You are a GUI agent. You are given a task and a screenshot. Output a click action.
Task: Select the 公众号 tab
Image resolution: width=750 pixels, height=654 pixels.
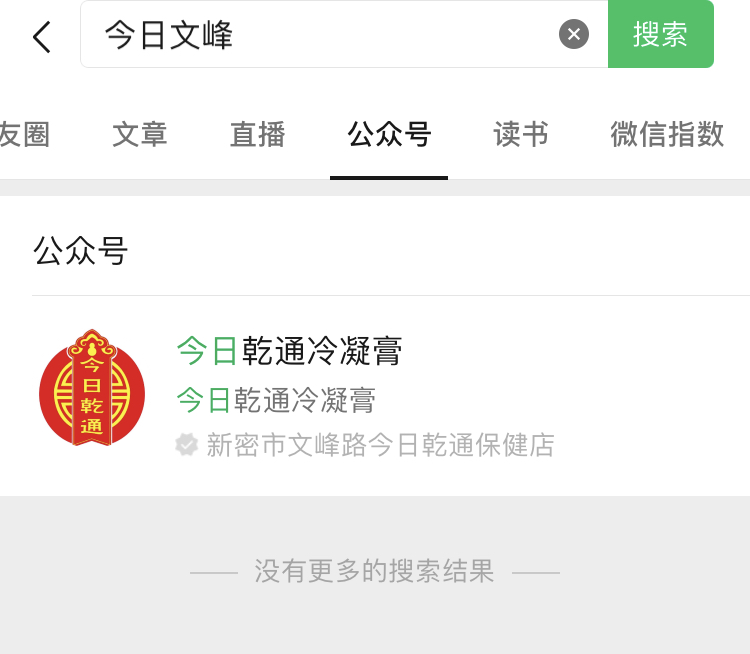(x=388, y=135)
